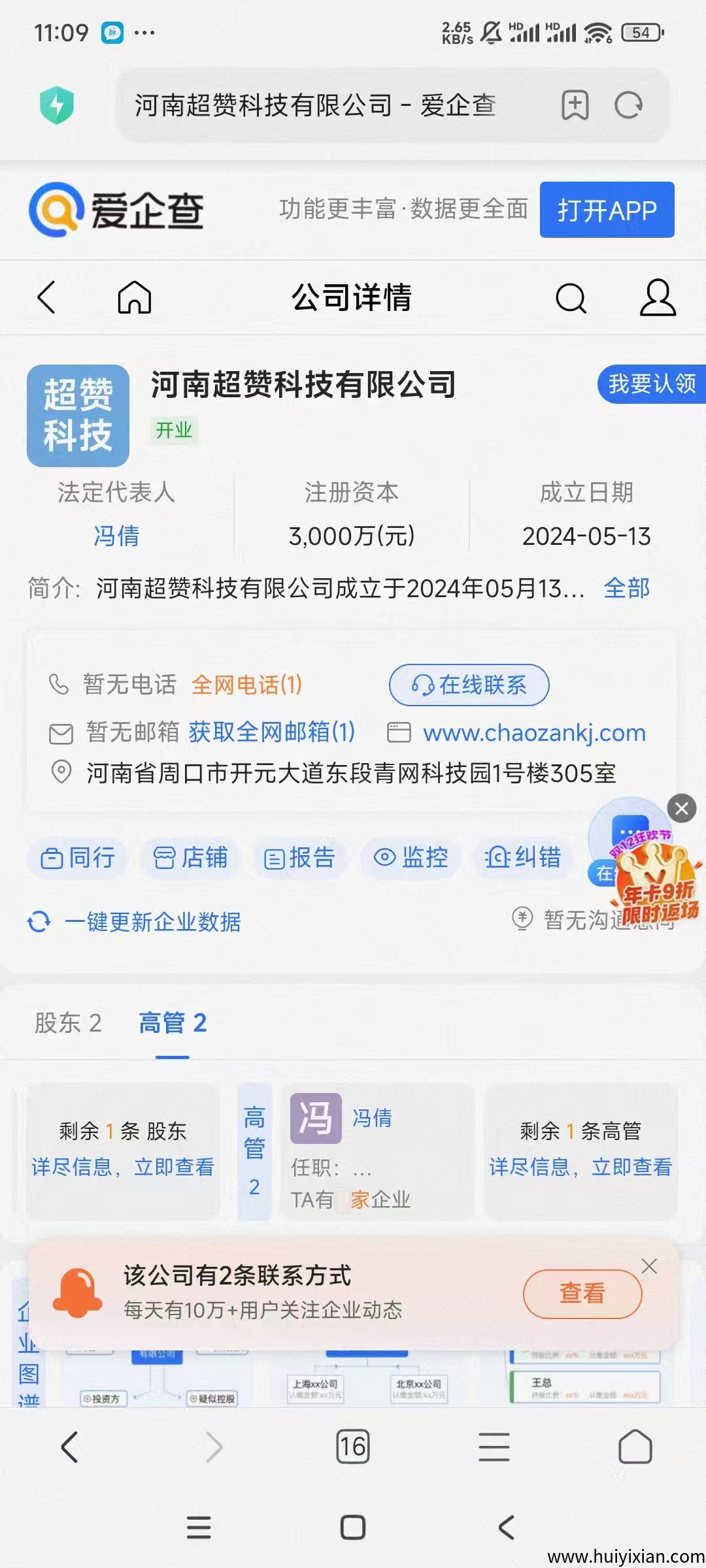The image size is (706, 1568).
Task: Open the profile icon in header
Action: [657, 298]
